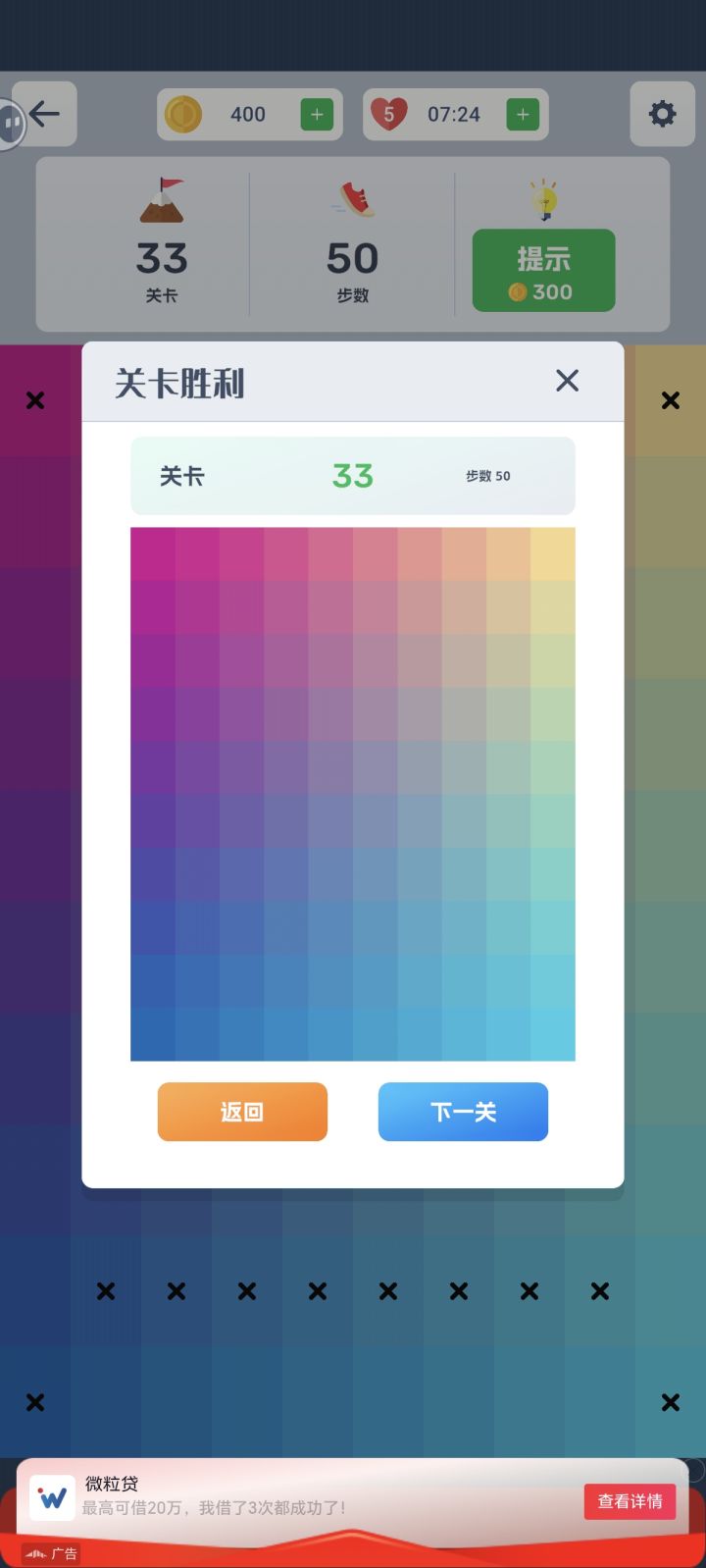Tap the 步数 50 label in the dialog
706x1568 pixels.
pyautogui.click(x=487, y=476)
